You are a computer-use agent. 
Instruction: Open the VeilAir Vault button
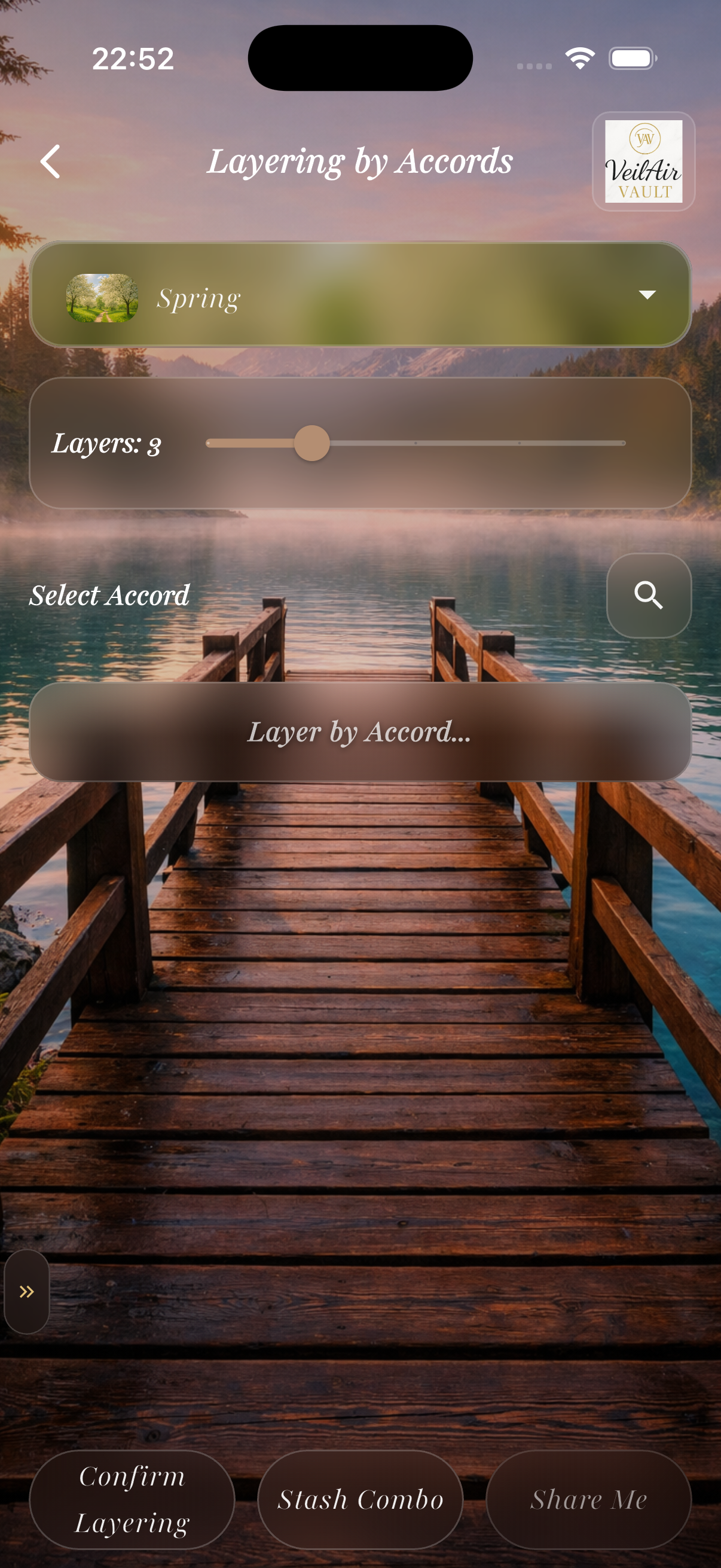tap(643, 161)
